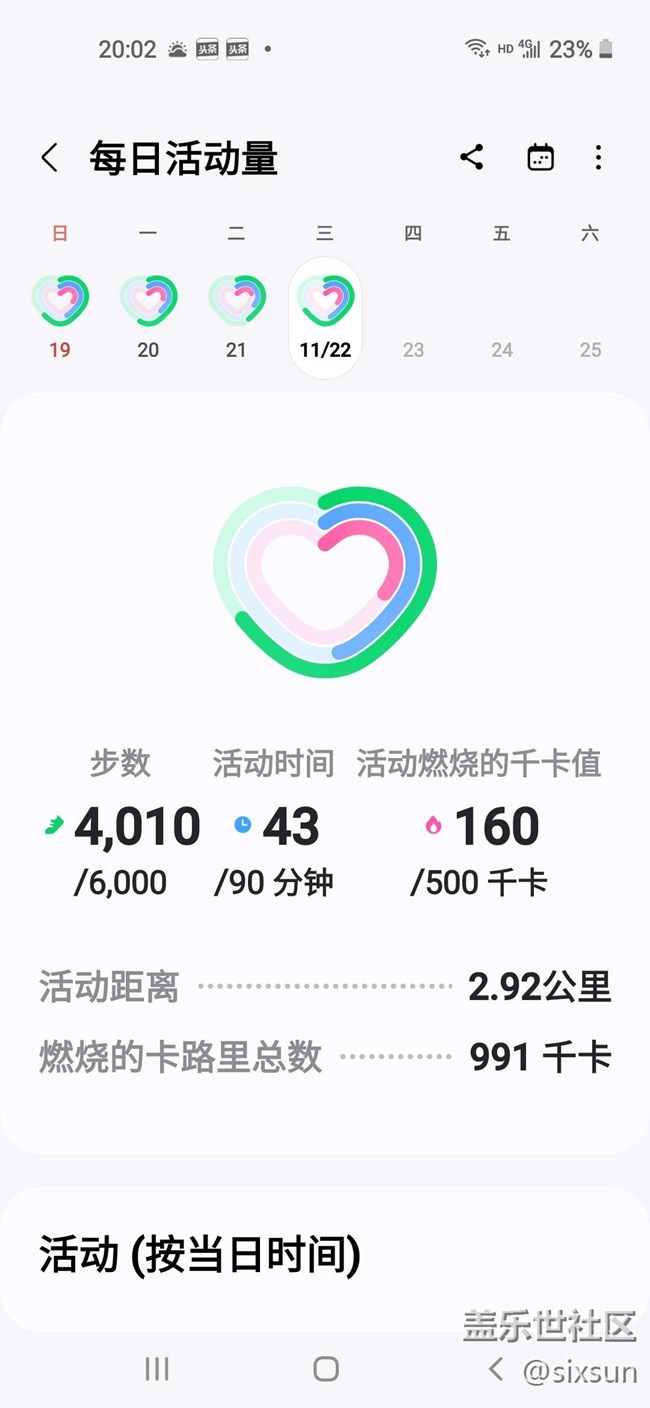The width and height of the screenshot is (650, 1408).
Task: Tap the system home button
Action: pyautogui.click(x=325, y=1369)
